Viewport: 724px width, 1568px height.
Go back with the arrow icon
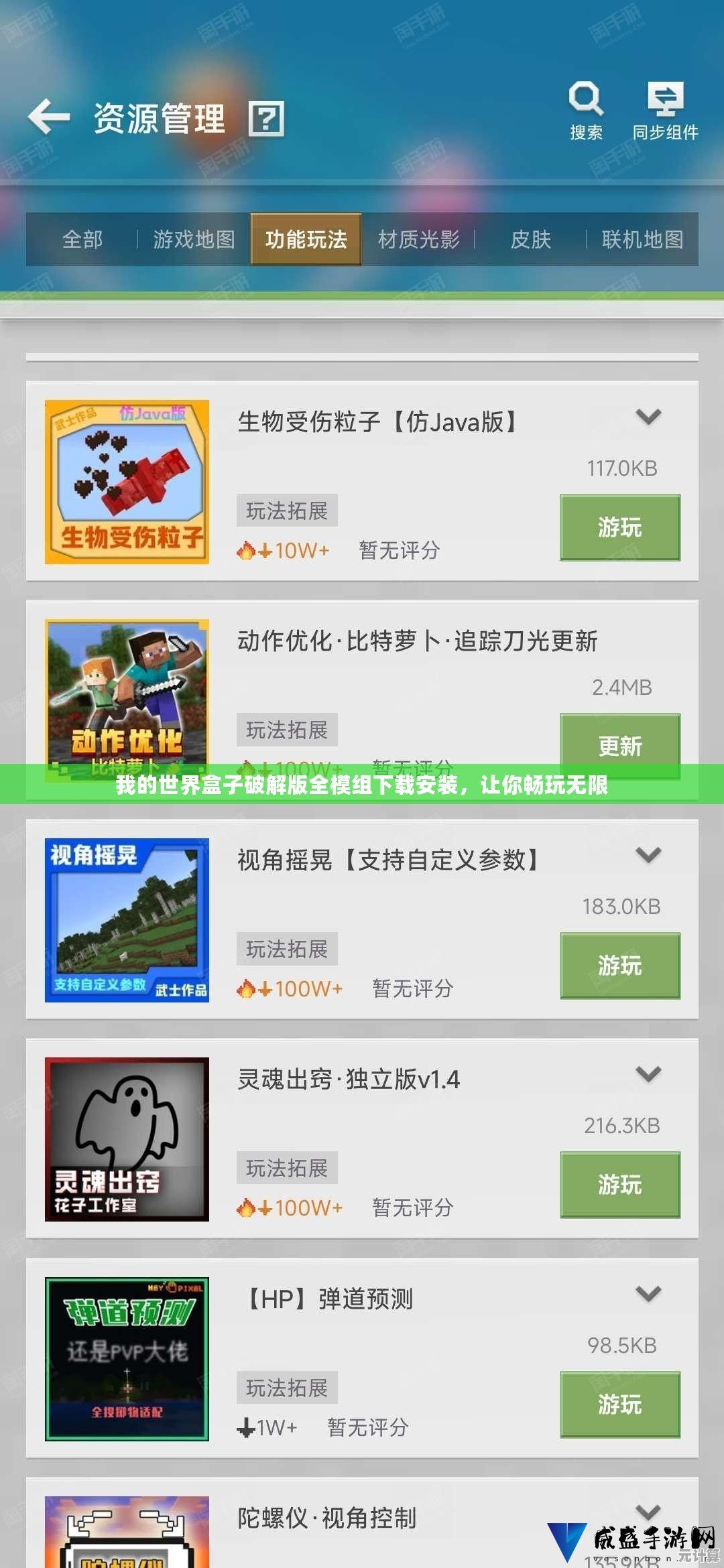pos(49,117)
